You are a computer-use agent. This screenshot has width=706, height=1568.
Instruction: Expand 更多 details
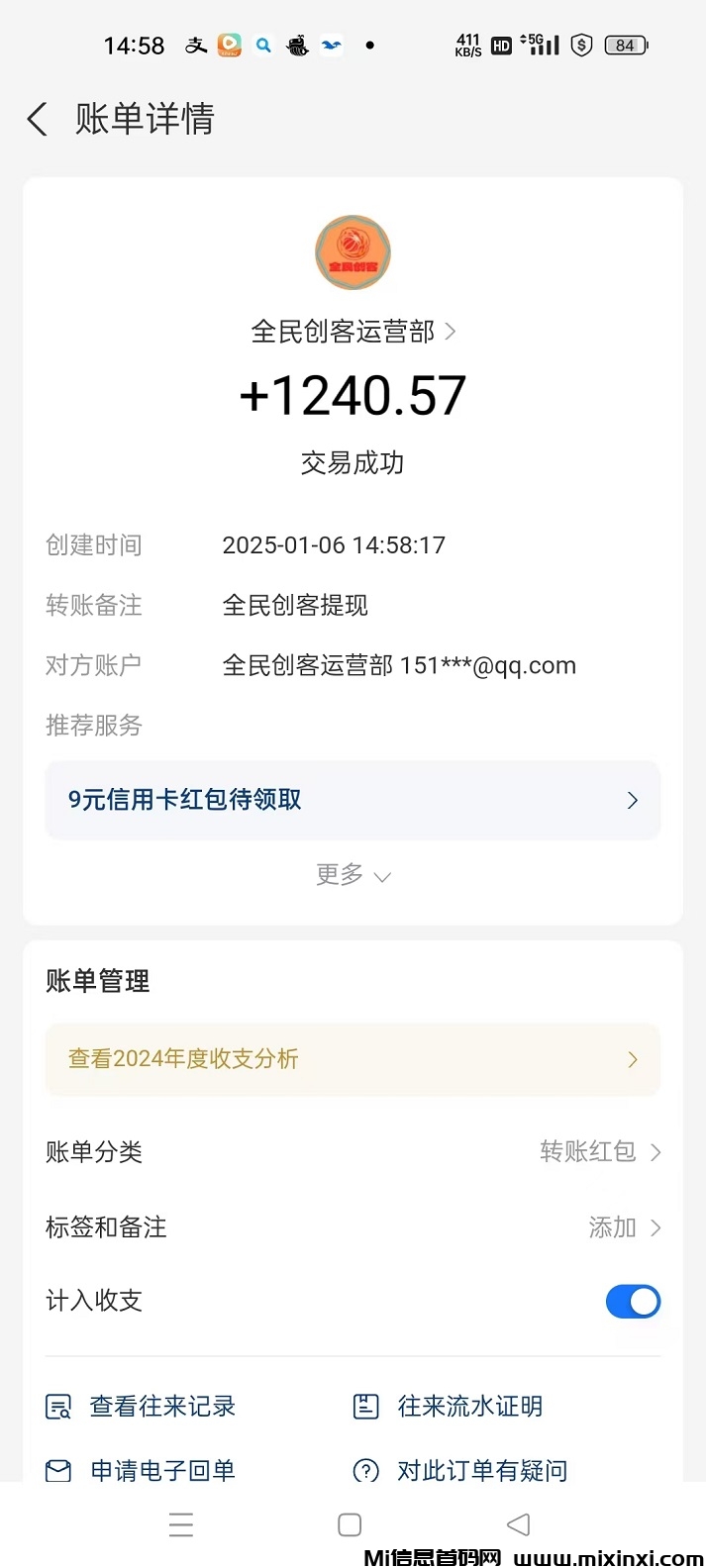pos(353,875)
